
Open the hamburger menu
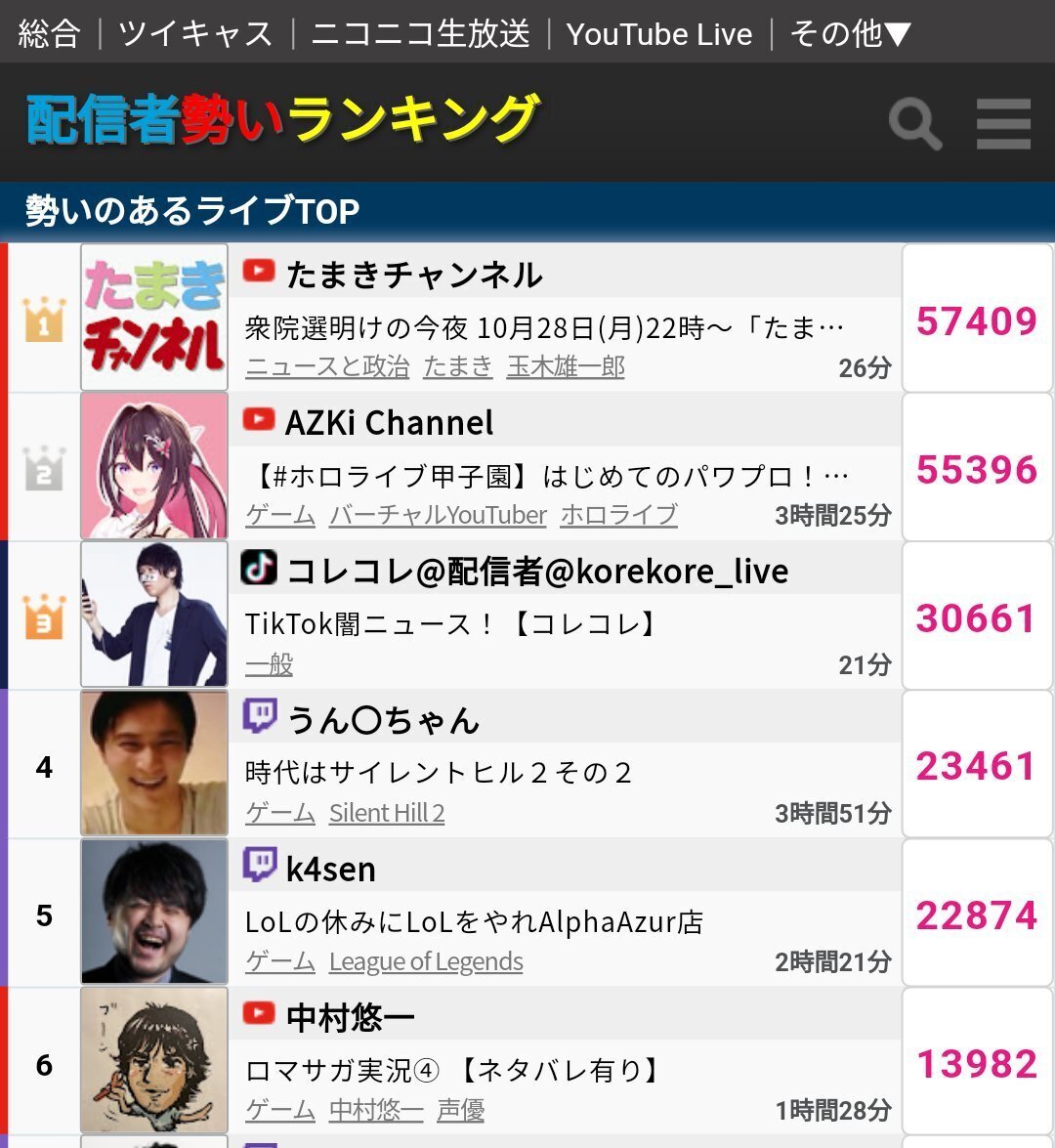point(1003,124)
